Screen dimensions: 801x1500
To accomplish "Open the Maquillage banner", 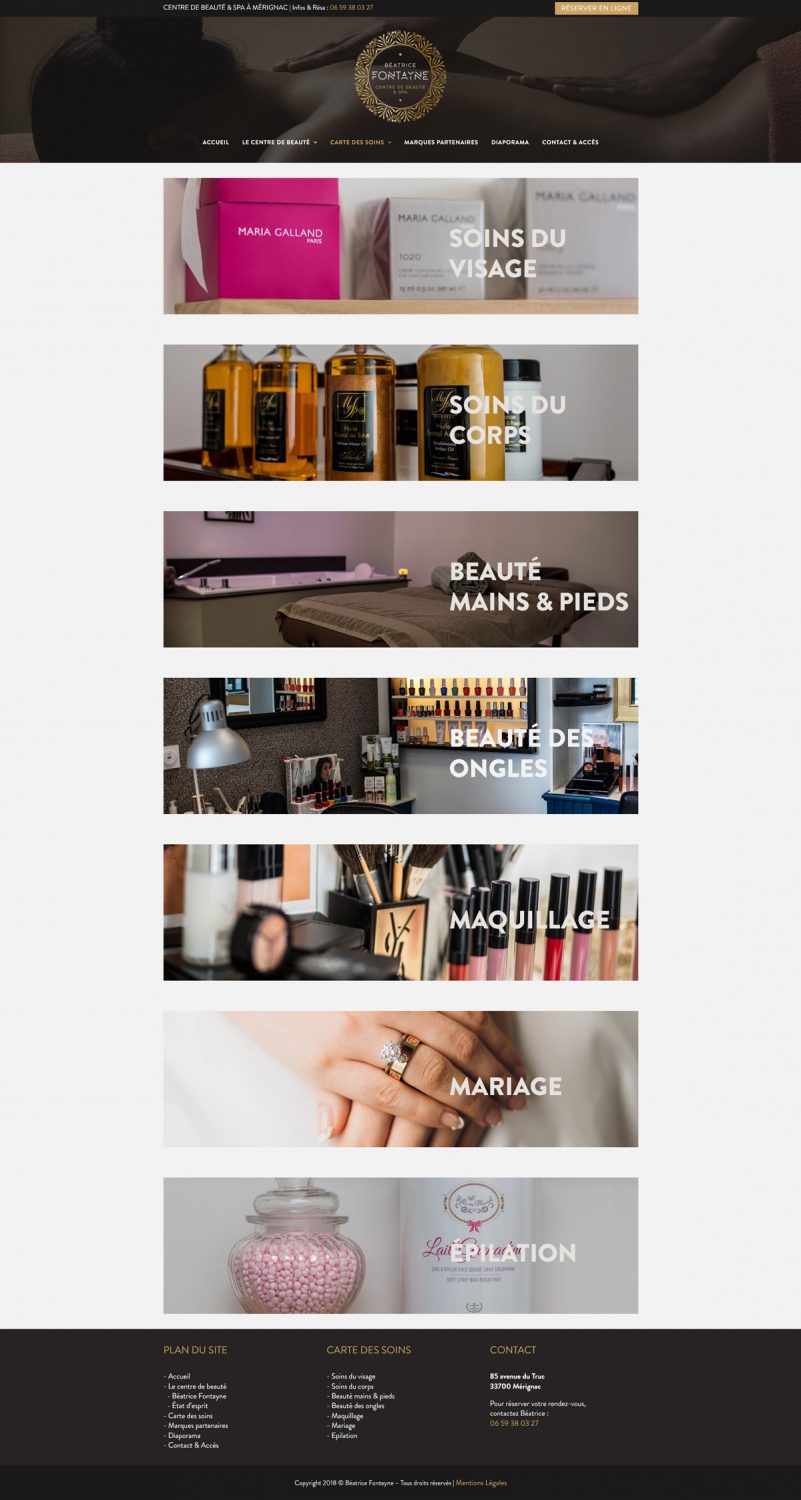I will [400, 912].
